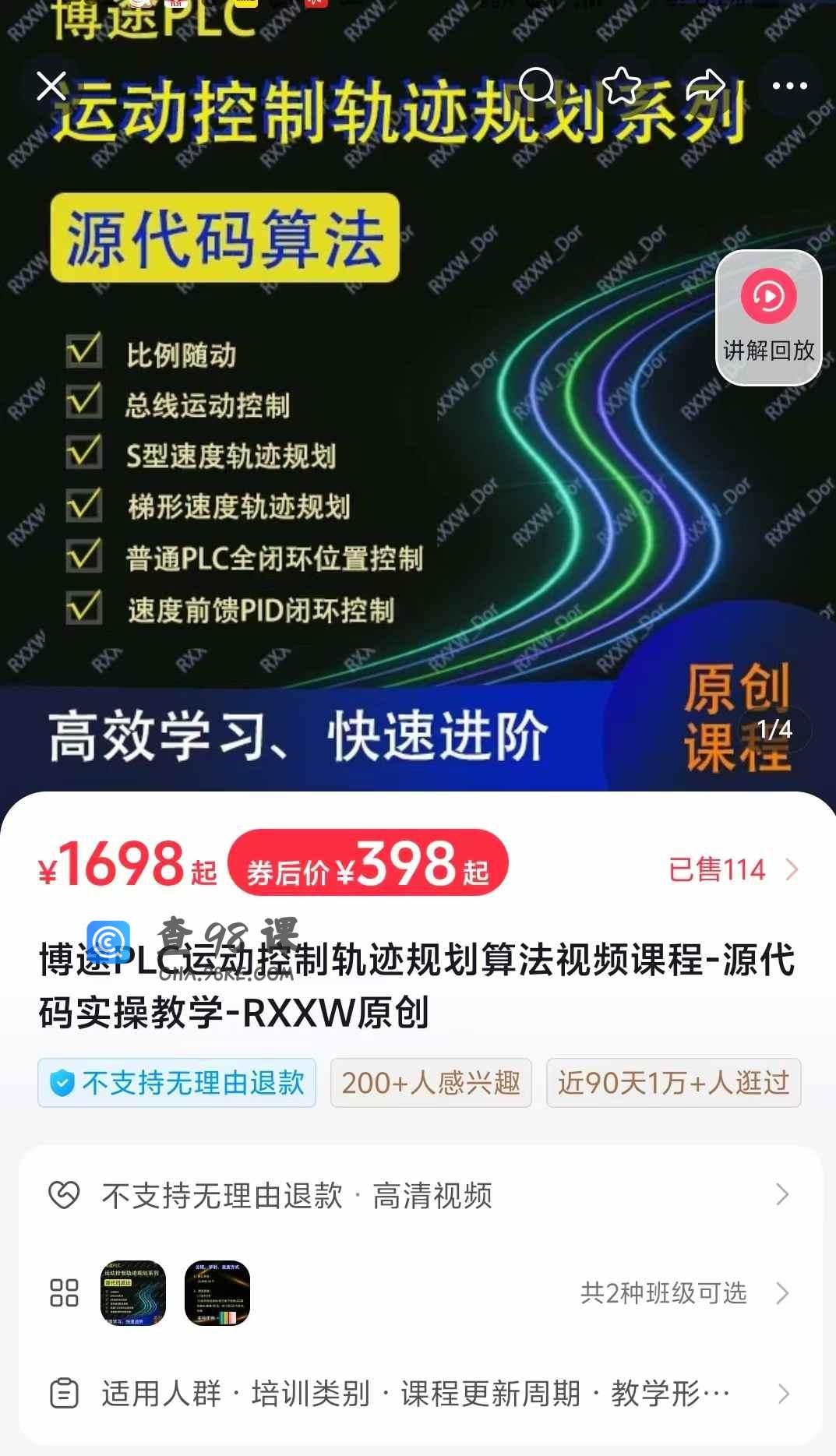Favorite this course with the star
Viewport: 836px width, 1456px height.
[621, 86]
